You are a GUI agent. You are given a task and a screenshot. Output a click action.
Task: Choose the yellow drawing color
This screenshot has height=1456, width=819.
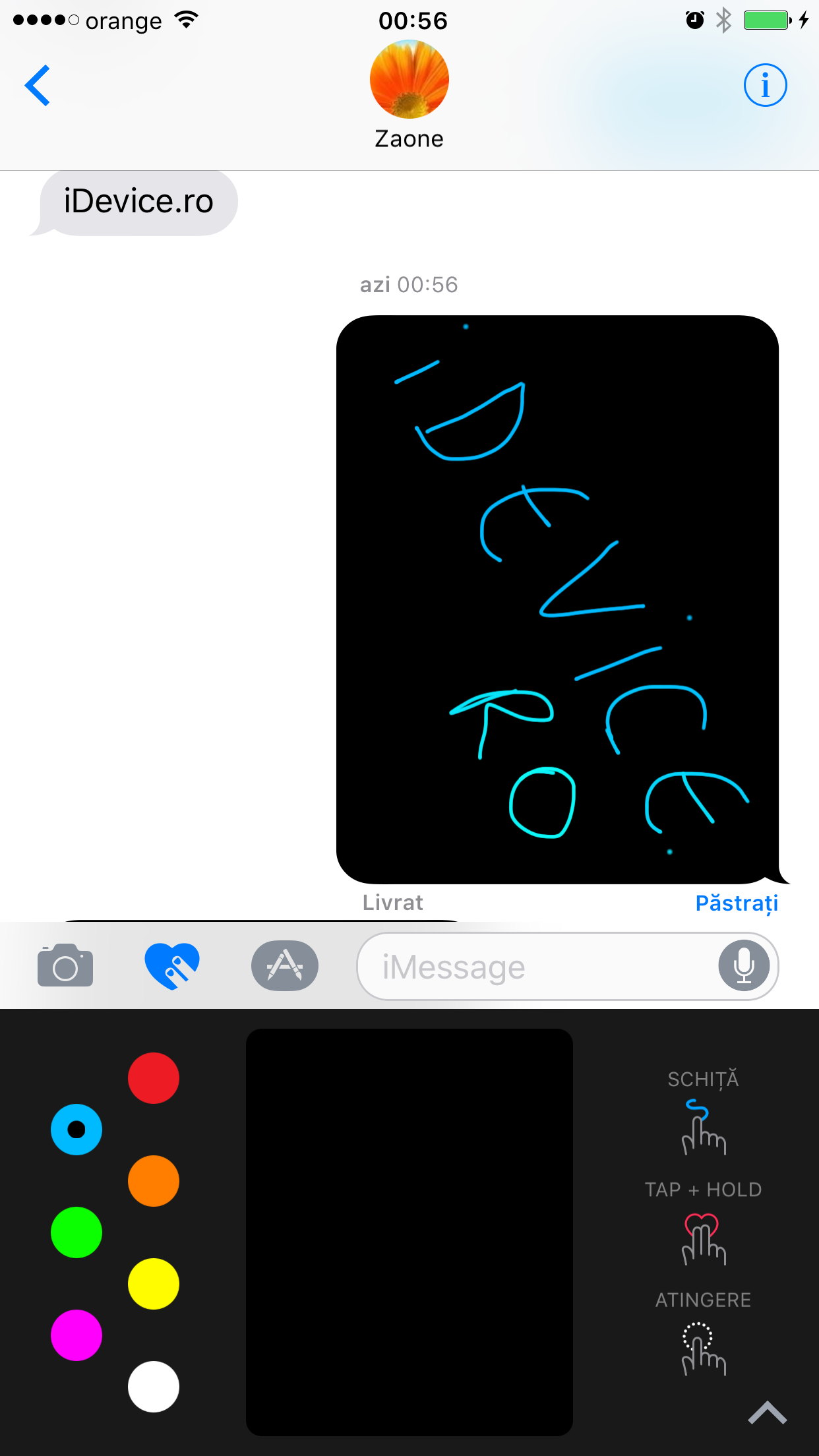coord(154,1284)
